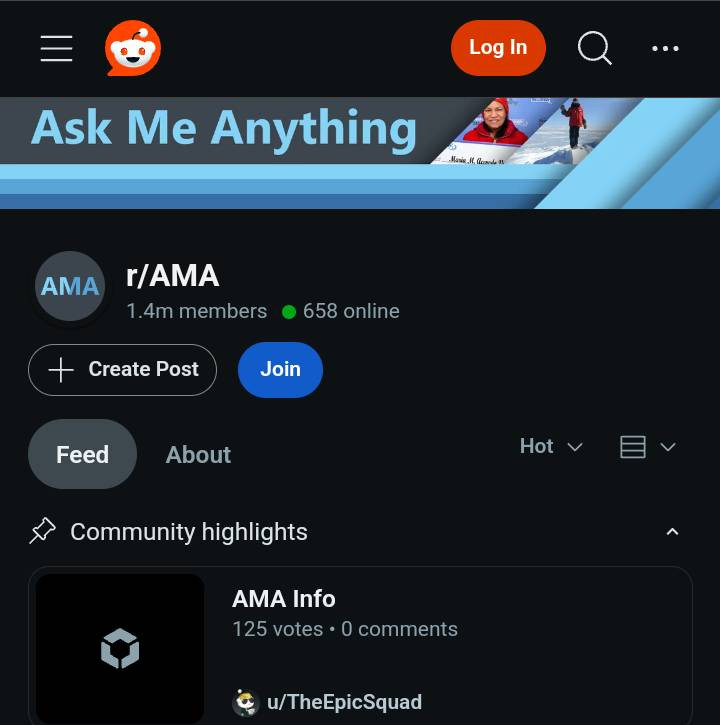This screenshot has width=720, height=725.
Task: View the u/TheEpicSquad profile
Action: (x=343, y=702)
